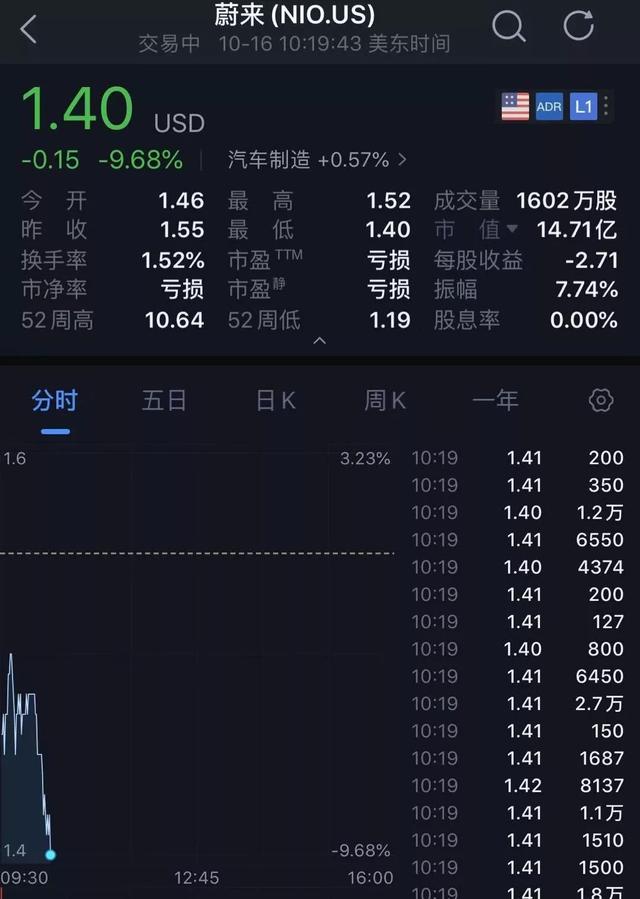Select the 分时 chart tab
Image resolution: width=640 pixels, height=899 pixels.
[x=55, y=401]
